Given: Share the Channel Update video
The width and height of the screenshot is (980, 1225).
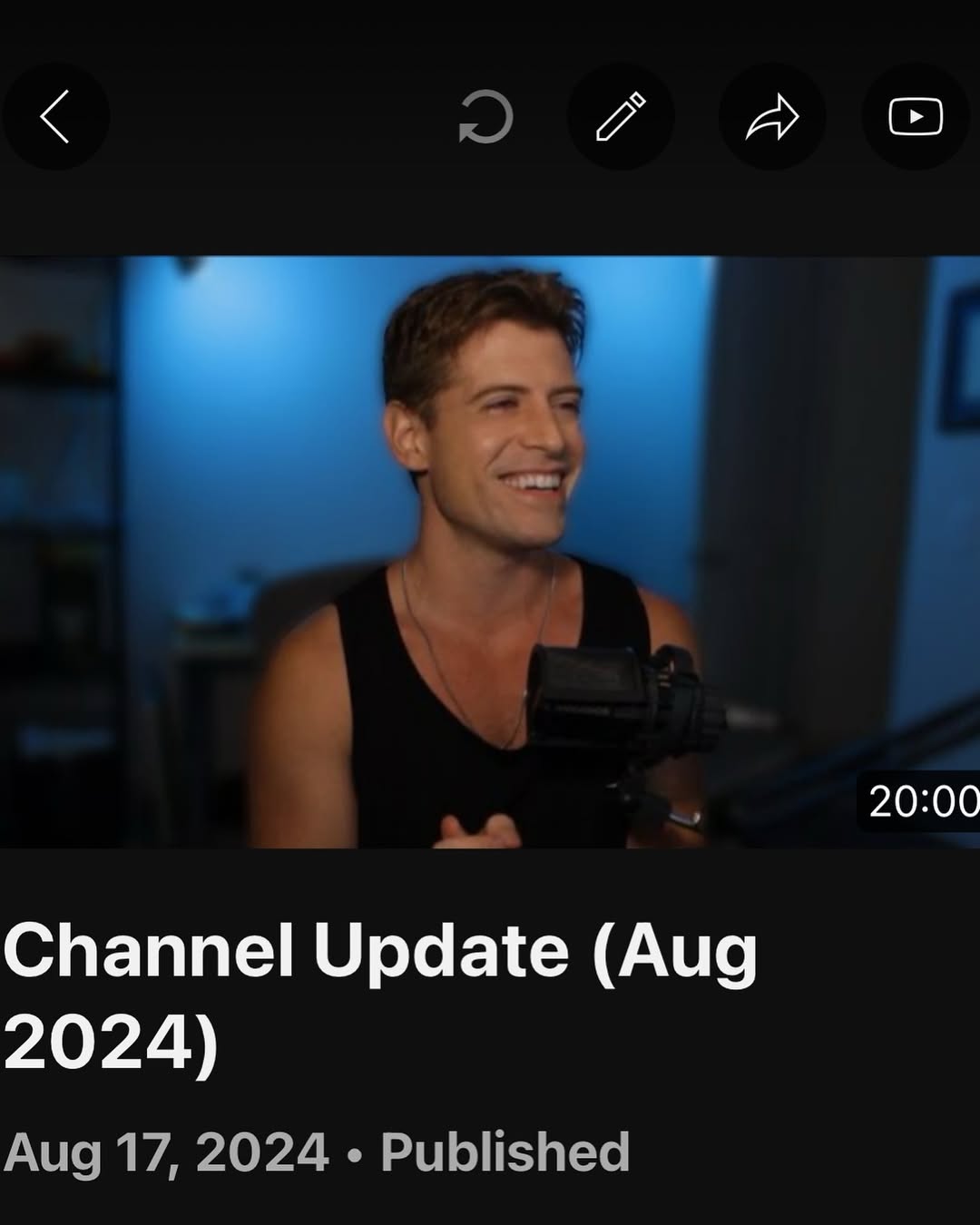Looking at the screenshot, I should coord(772,117).
